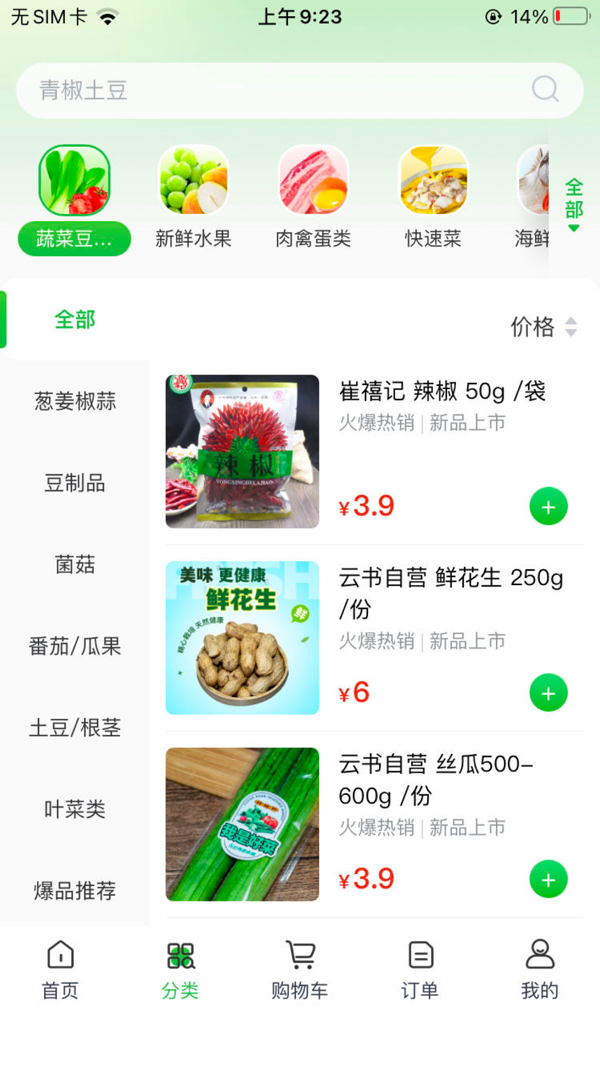
Task: Switch to the 我的 tab
Action: (x=539, y=969)
